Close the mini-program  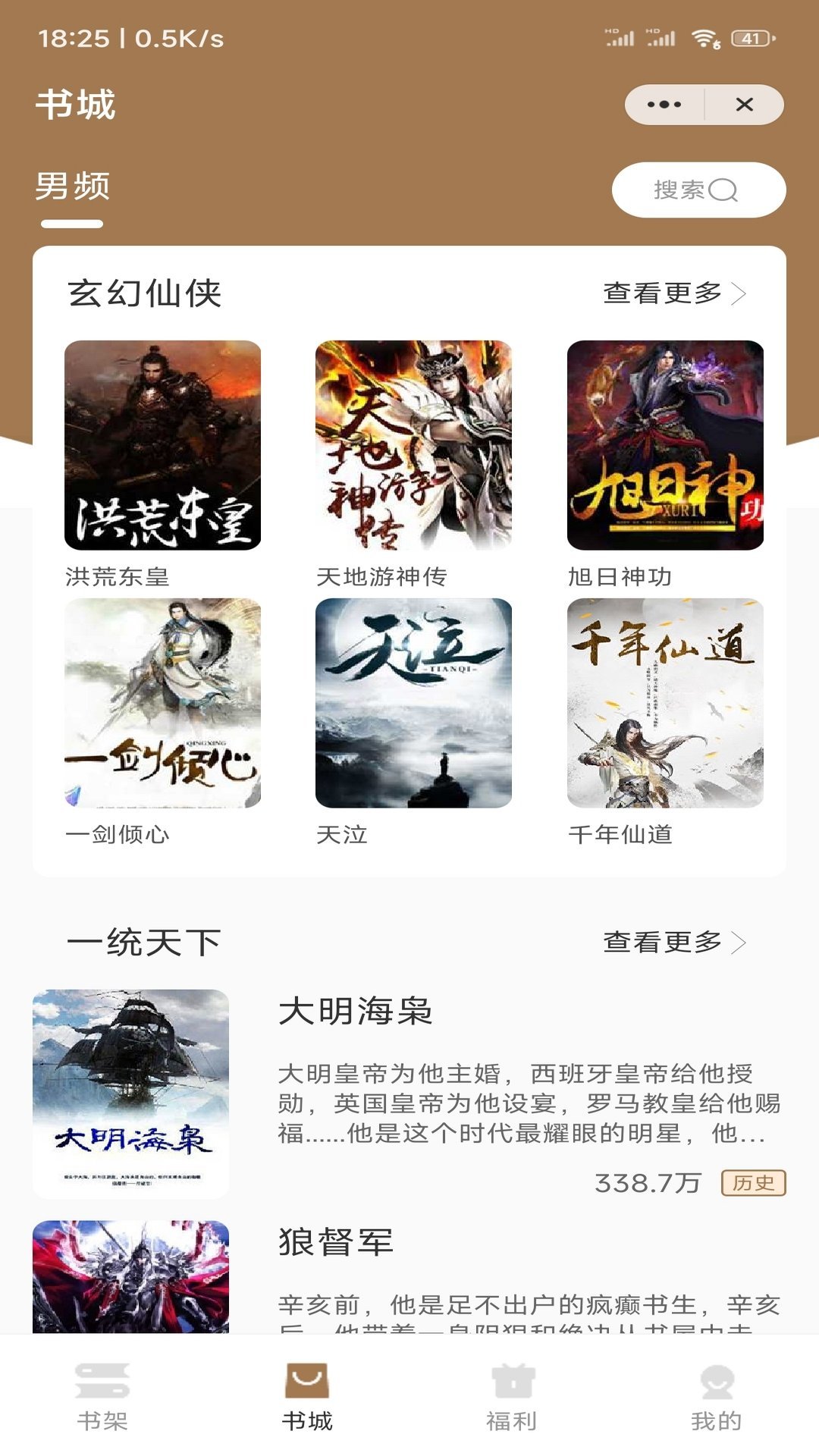click(x=744, y=105)
